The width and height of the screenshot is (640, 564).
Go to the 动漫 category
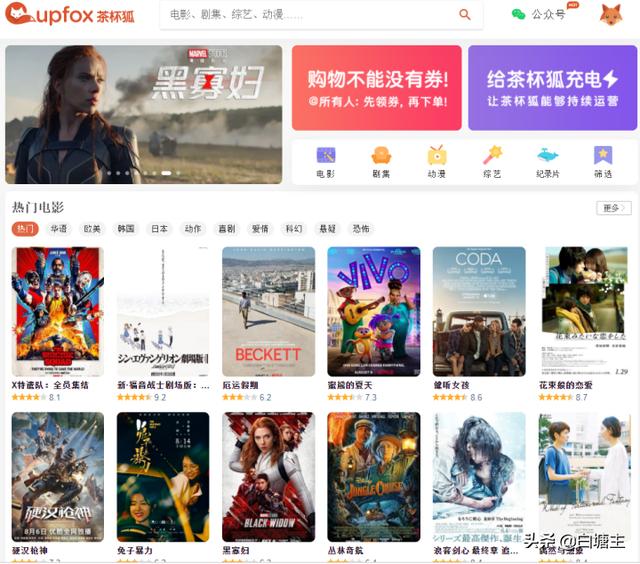coord(437,161)
